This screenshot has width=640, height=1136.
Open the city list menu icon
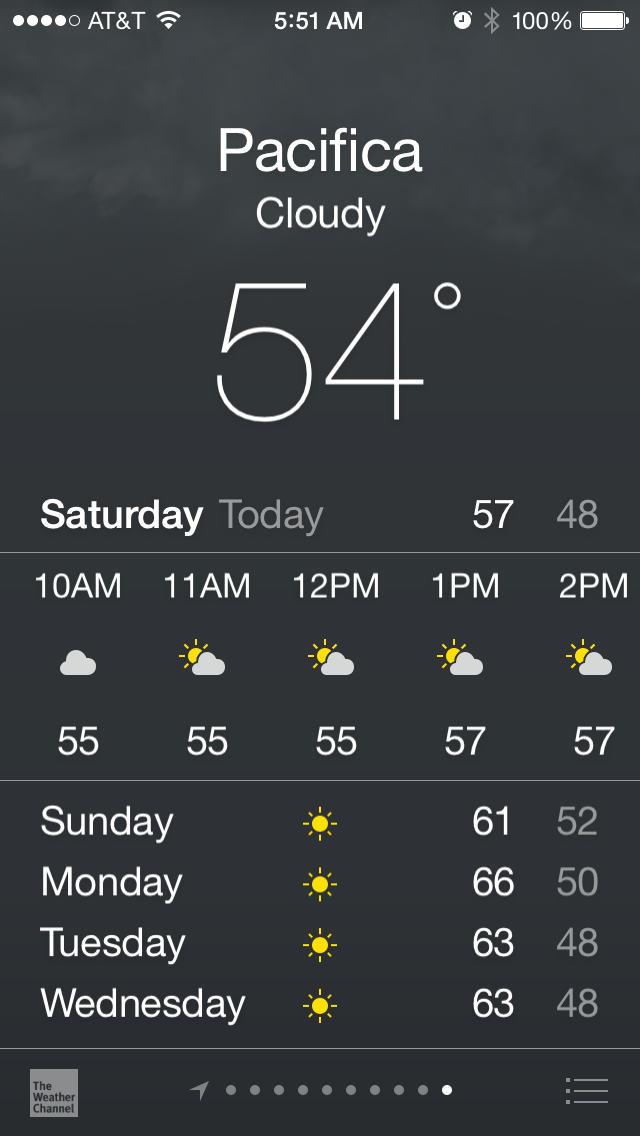[586, 1090]
